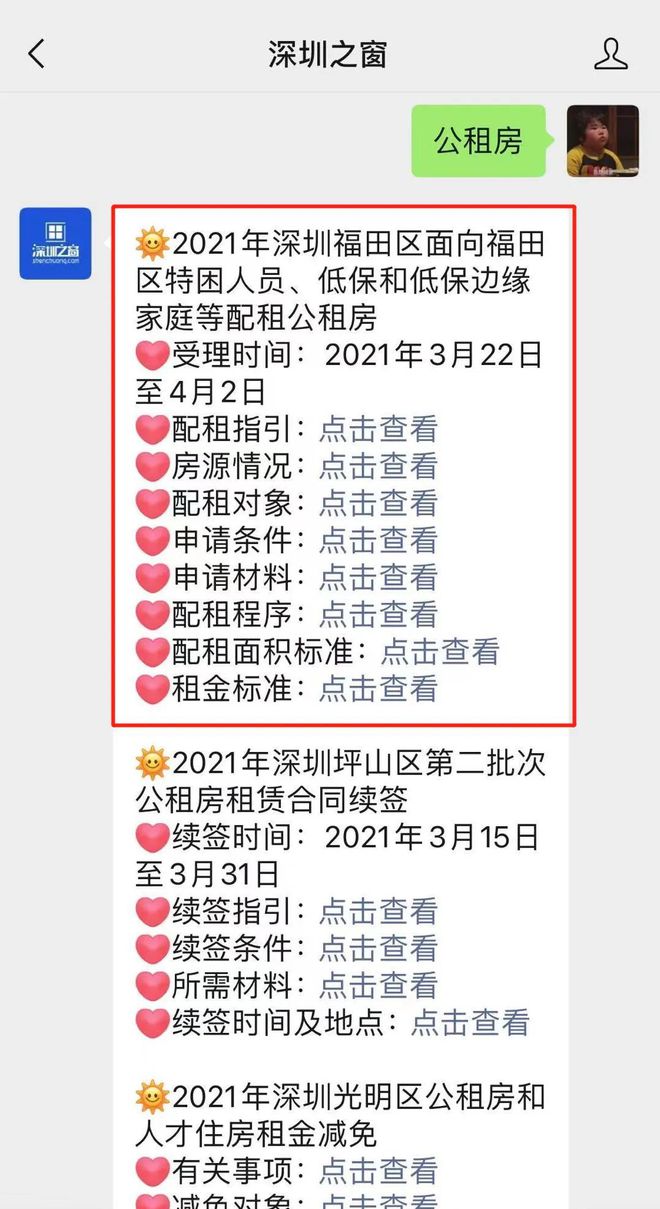Screen dimensions: 660x1209
Task: Open the account profile icon
Action: point(611,54)
